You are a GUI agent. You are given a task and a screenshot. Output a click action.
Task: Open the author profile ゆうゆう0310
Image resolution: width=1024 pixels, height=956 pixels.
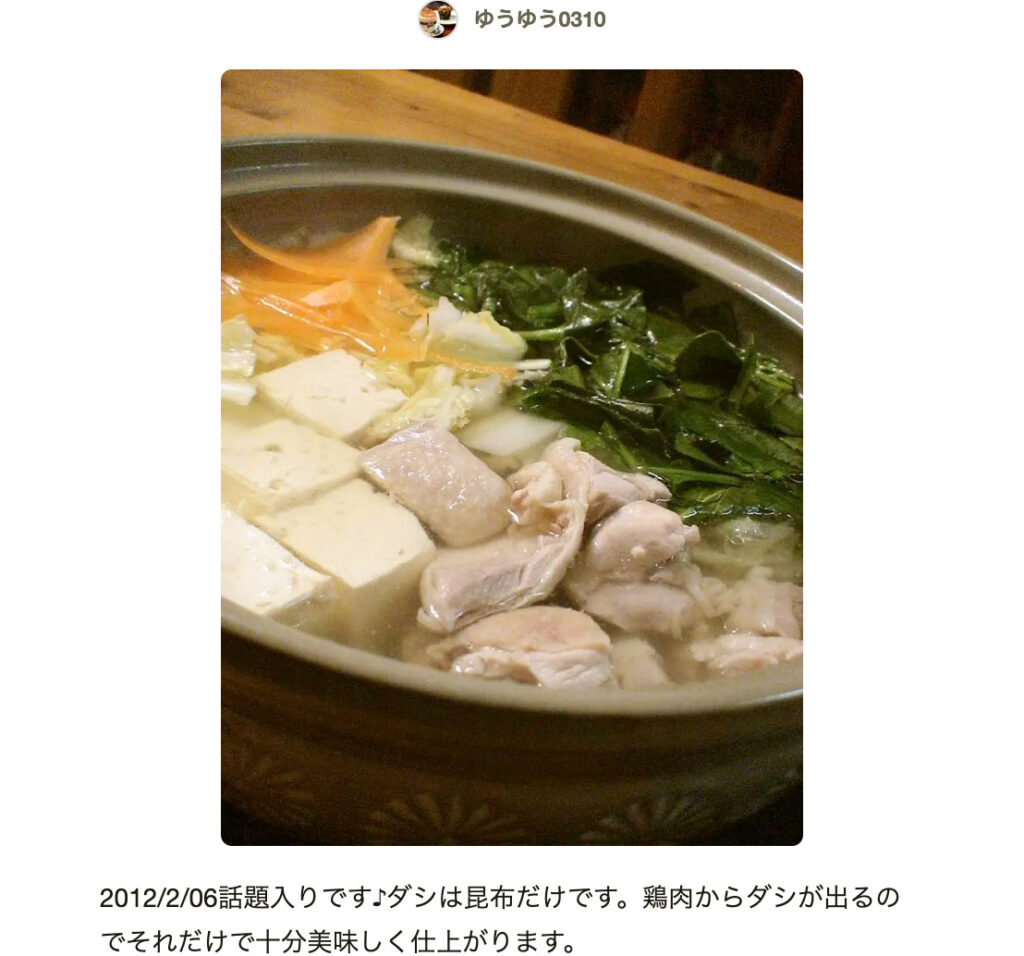click(x=538, y=19)
